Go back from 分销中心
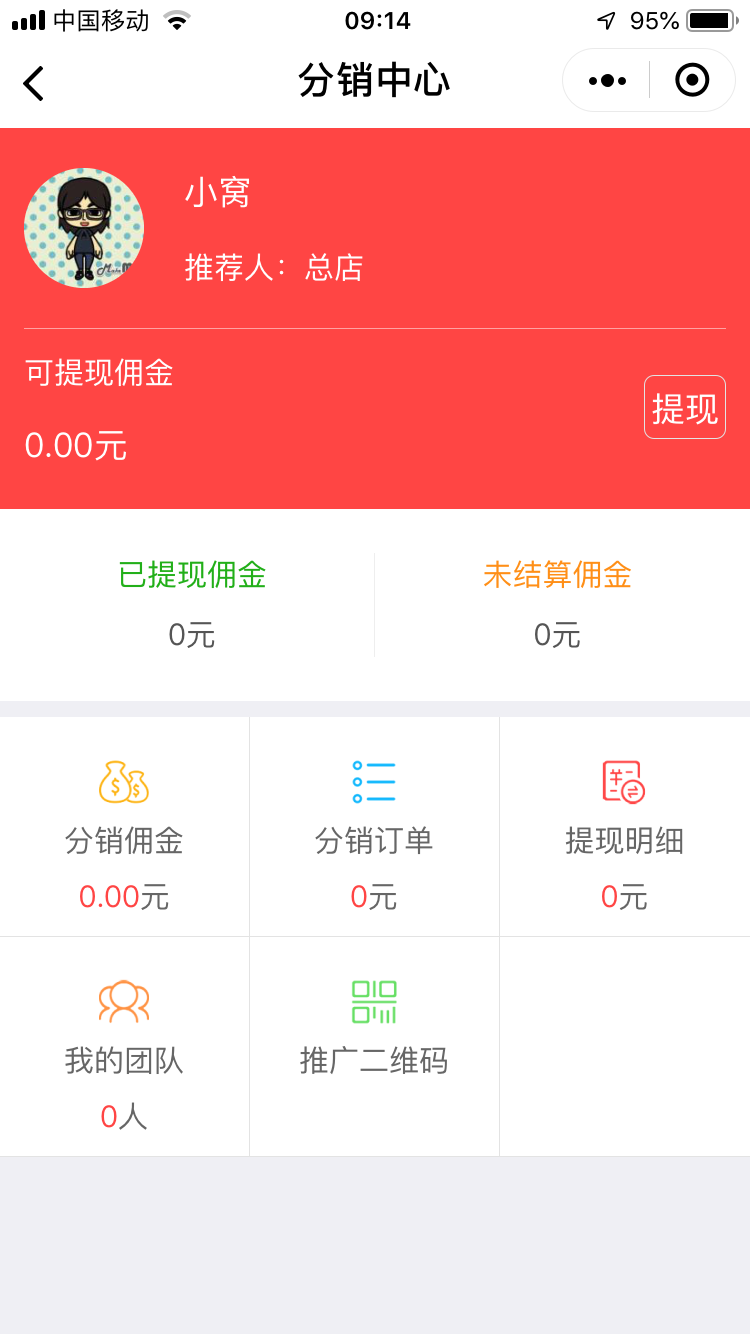This screenshot has height=1334, width=750. (x=34, y=83)
